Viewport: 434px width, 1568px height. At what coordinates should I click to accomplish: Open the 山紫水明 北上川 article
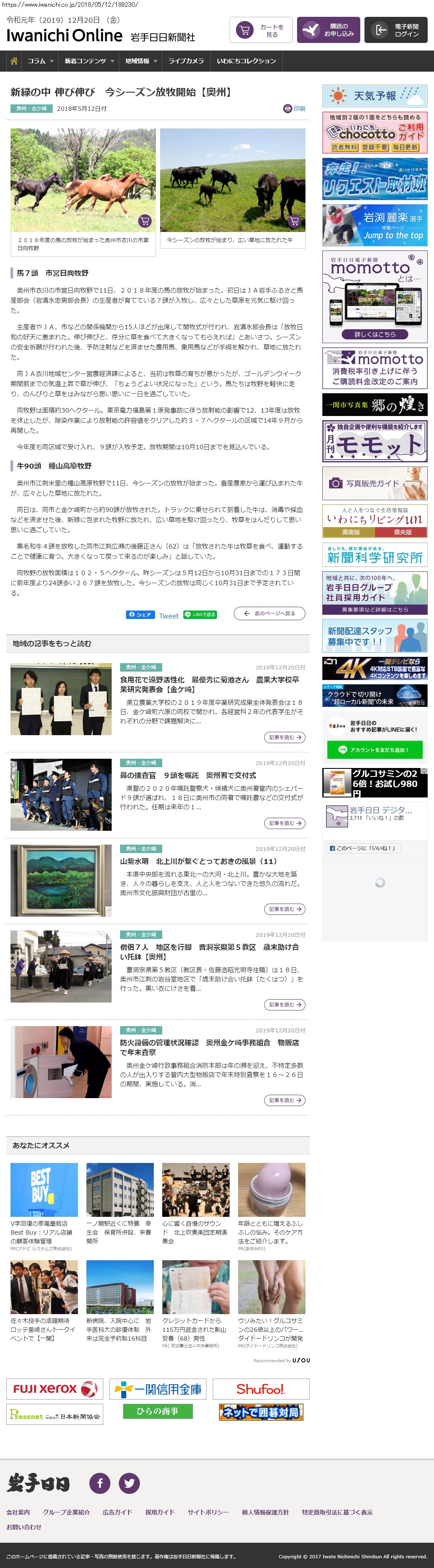click(x=198, y=861)
